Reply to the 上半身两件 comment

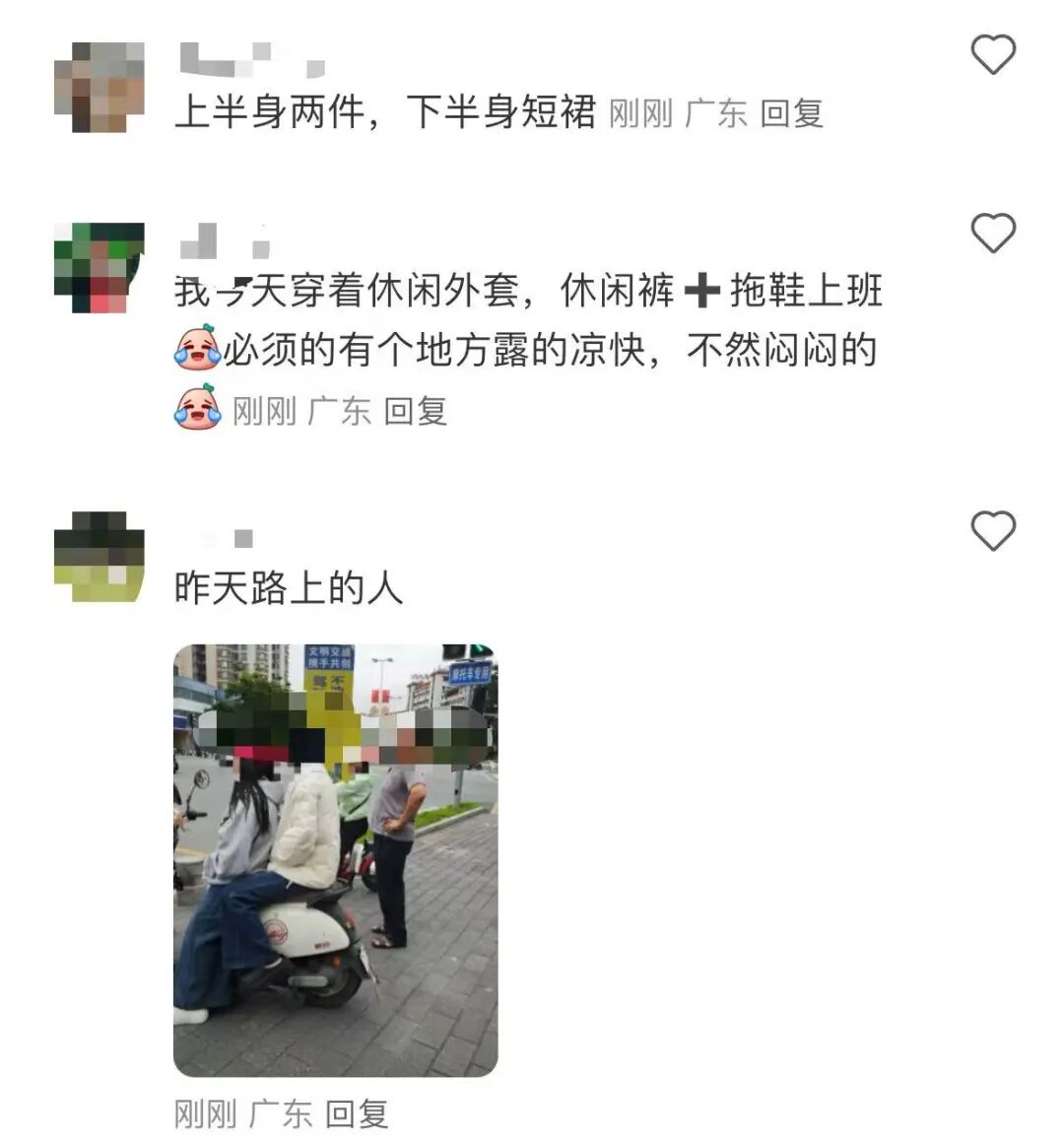[x=791, y=113]
